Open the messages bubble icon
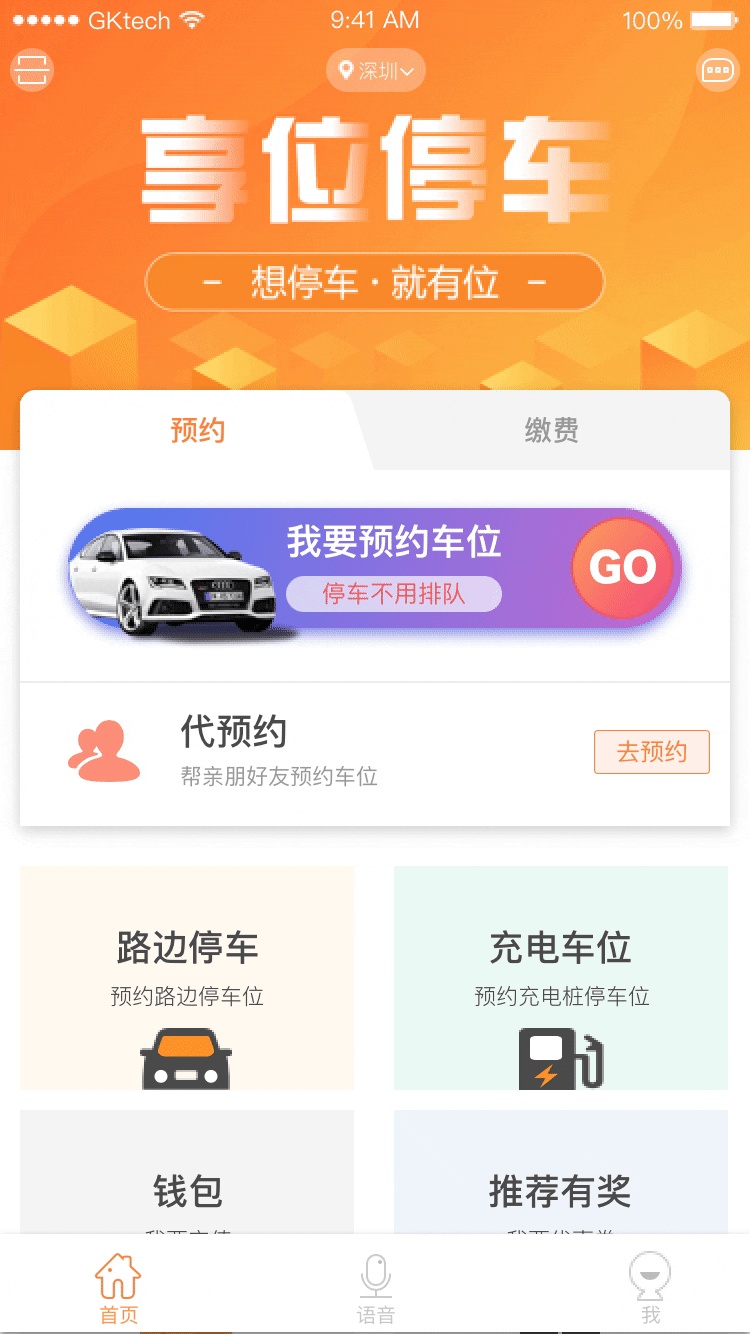Screen dimensions: 750x1334 [717, 70]
